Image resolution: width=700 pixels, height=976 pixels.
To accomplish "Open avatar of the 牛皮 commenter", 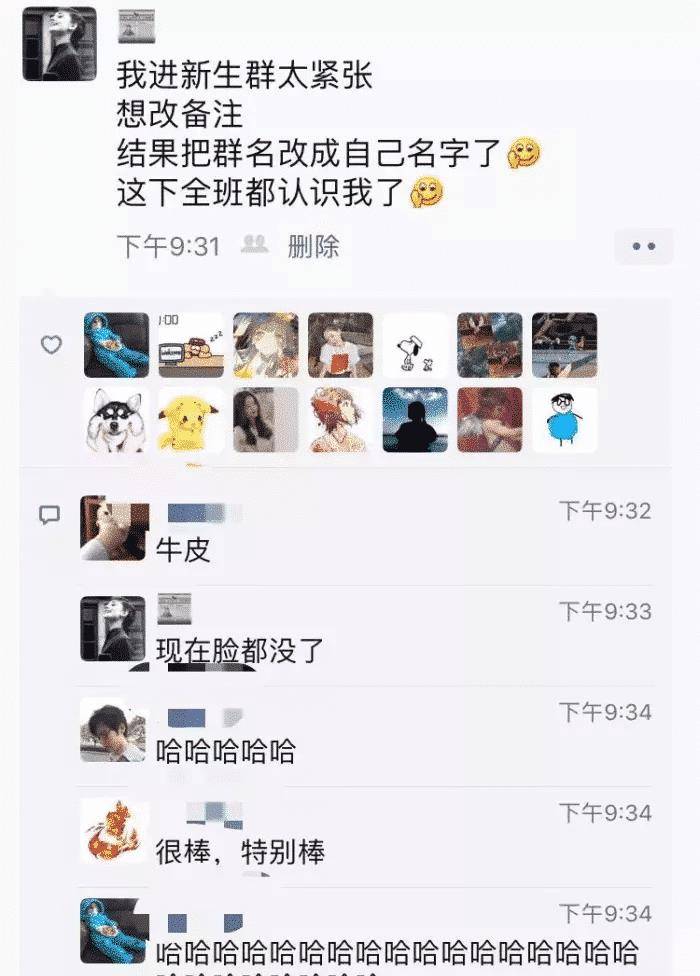I will [115, 528].
